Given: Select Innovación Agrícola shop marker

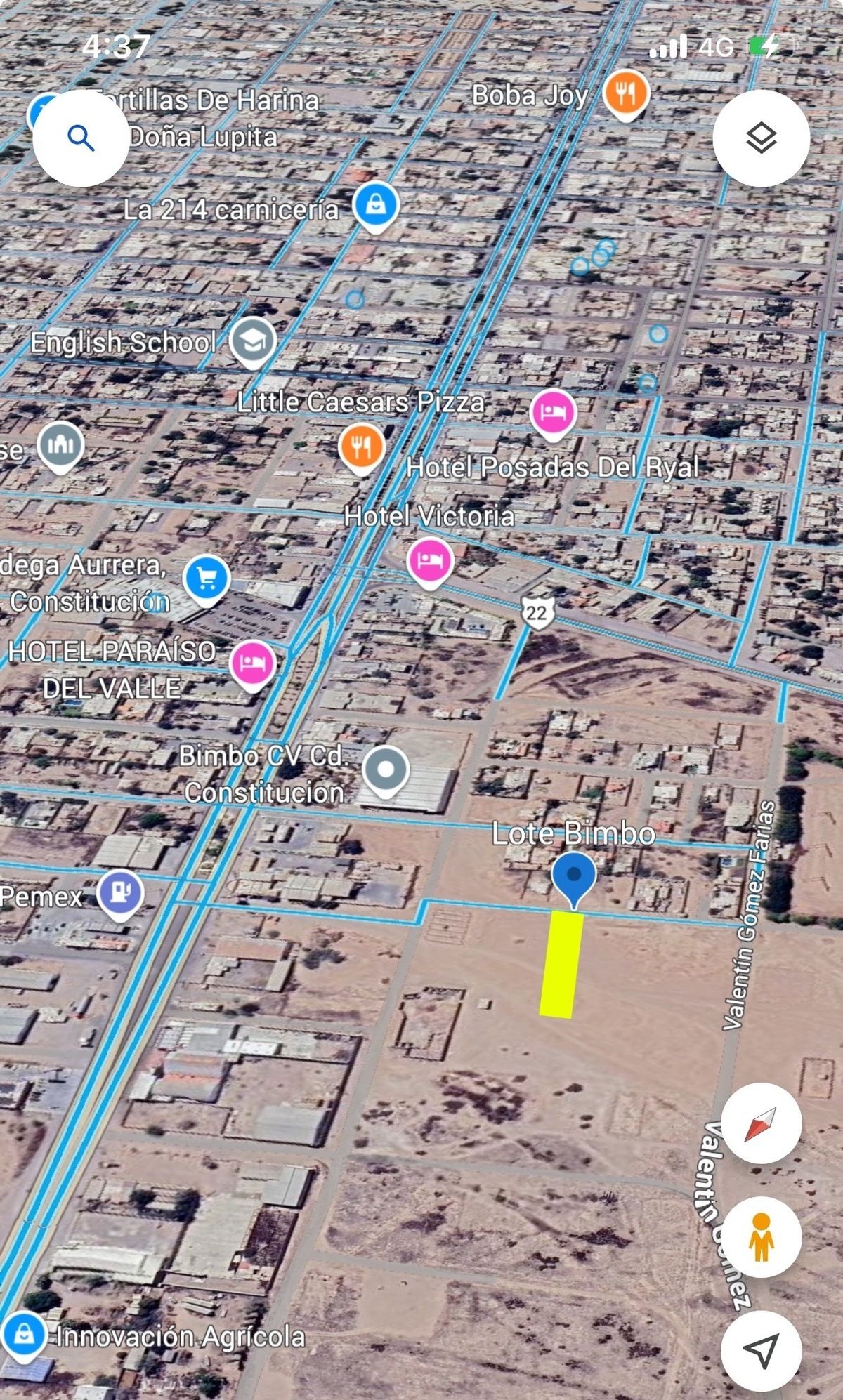Looking at the screenshot, I should 24,1333.
